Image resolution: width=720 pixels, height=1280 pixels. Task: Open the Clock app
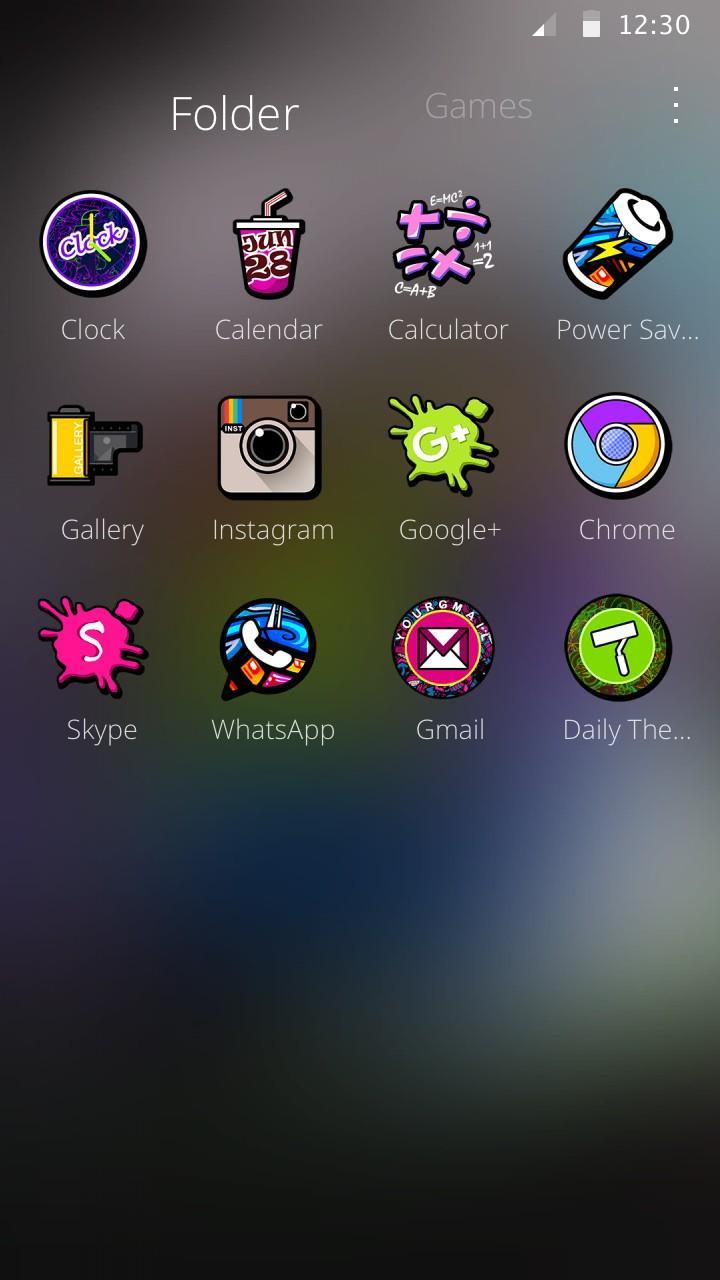click(93, 245)
